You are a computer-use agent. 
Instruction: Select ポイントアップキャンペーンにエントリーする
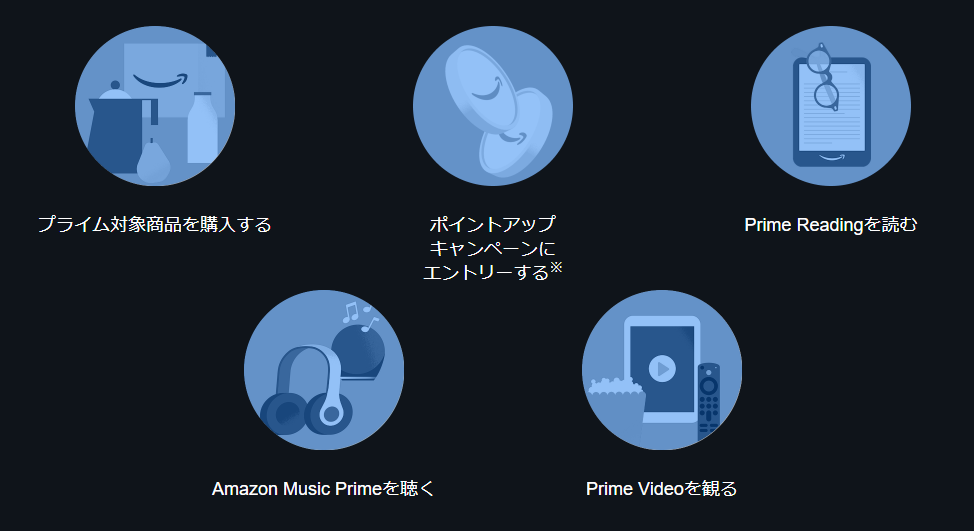click(x=493, y=107)
